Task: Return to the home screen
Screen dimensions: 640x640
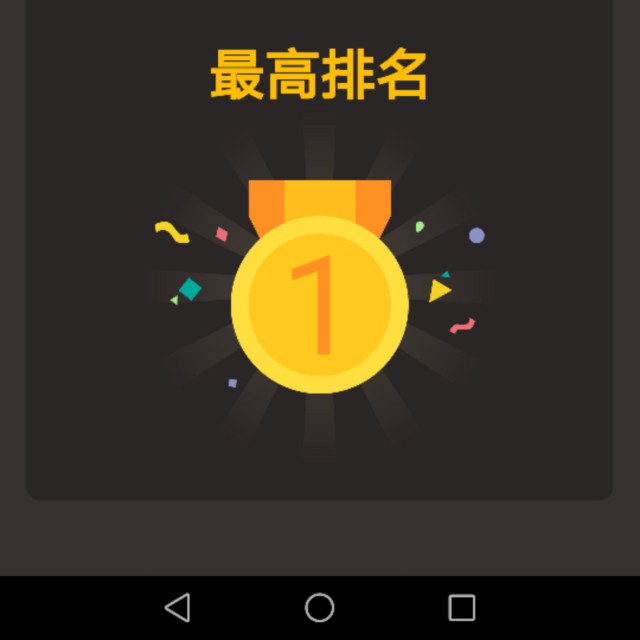Action: point(319,607)
